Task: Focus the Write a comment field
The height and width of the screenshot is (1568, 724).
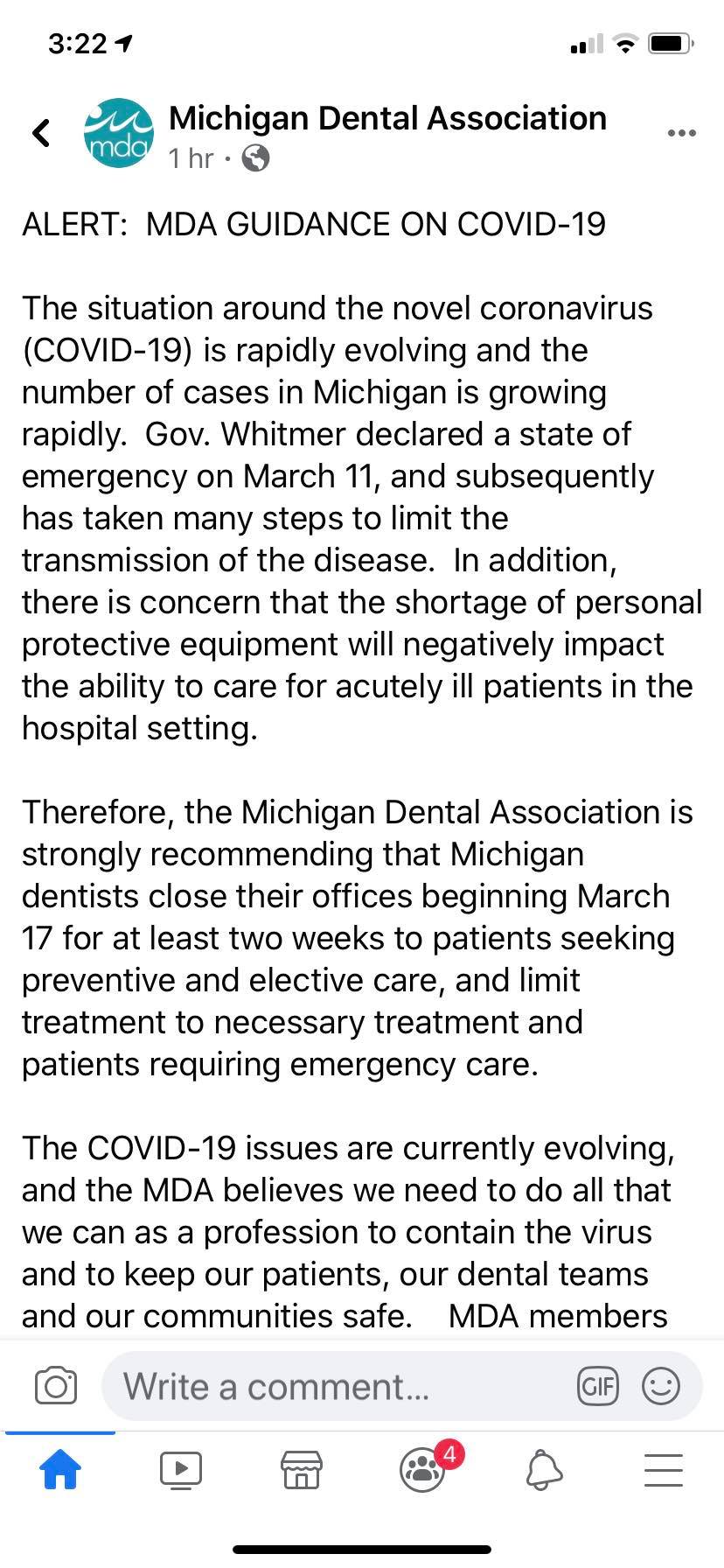Action: [341, 1386]
